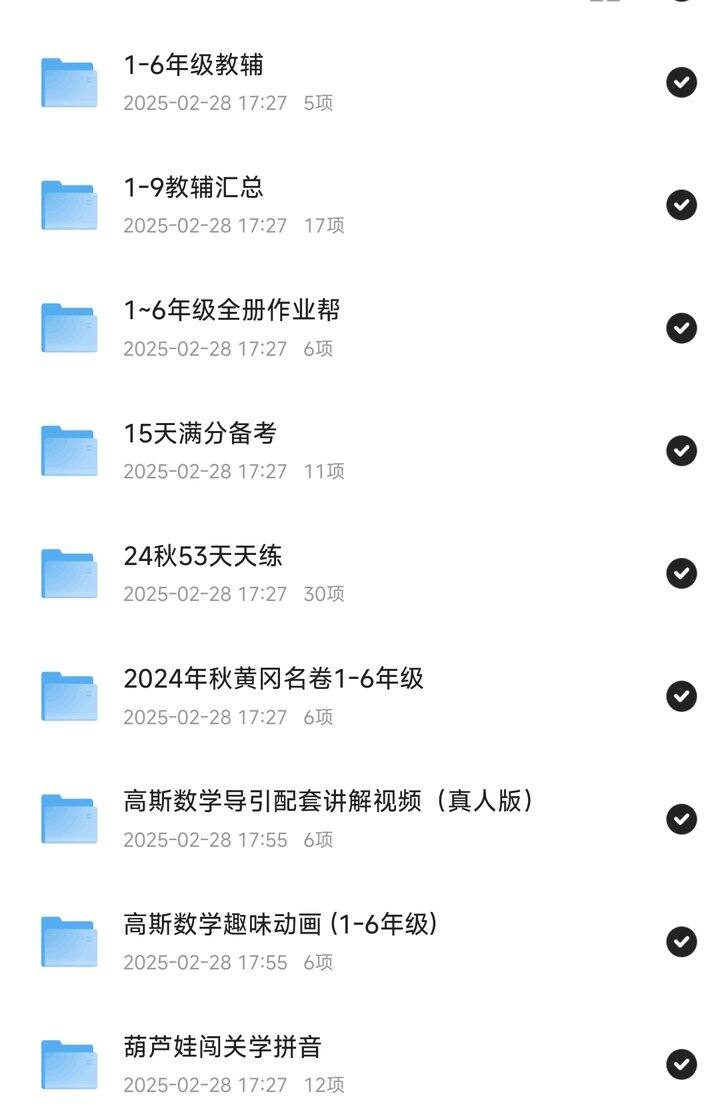Open the 高斯数学趣味动画 folder icon
Screen dimensions: 720x1114
click(67, 941)
